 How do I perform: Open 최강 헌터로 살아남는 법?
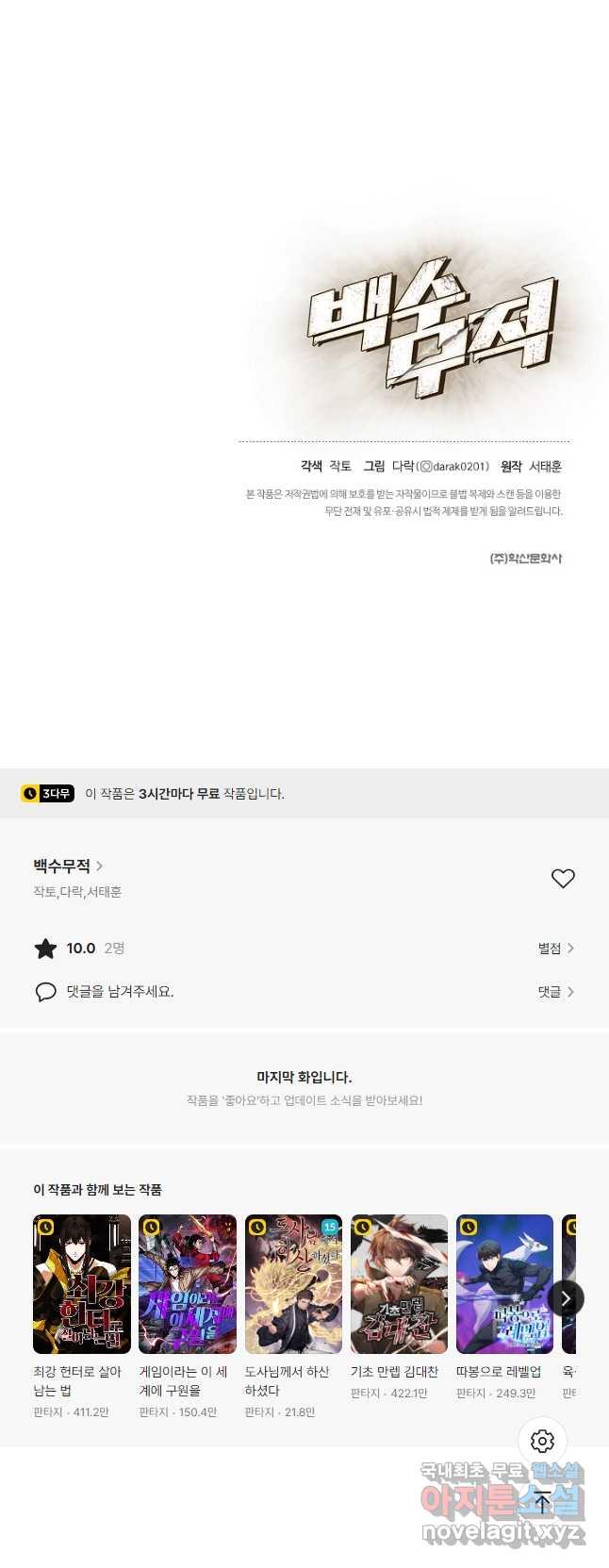click(81, 1284)
